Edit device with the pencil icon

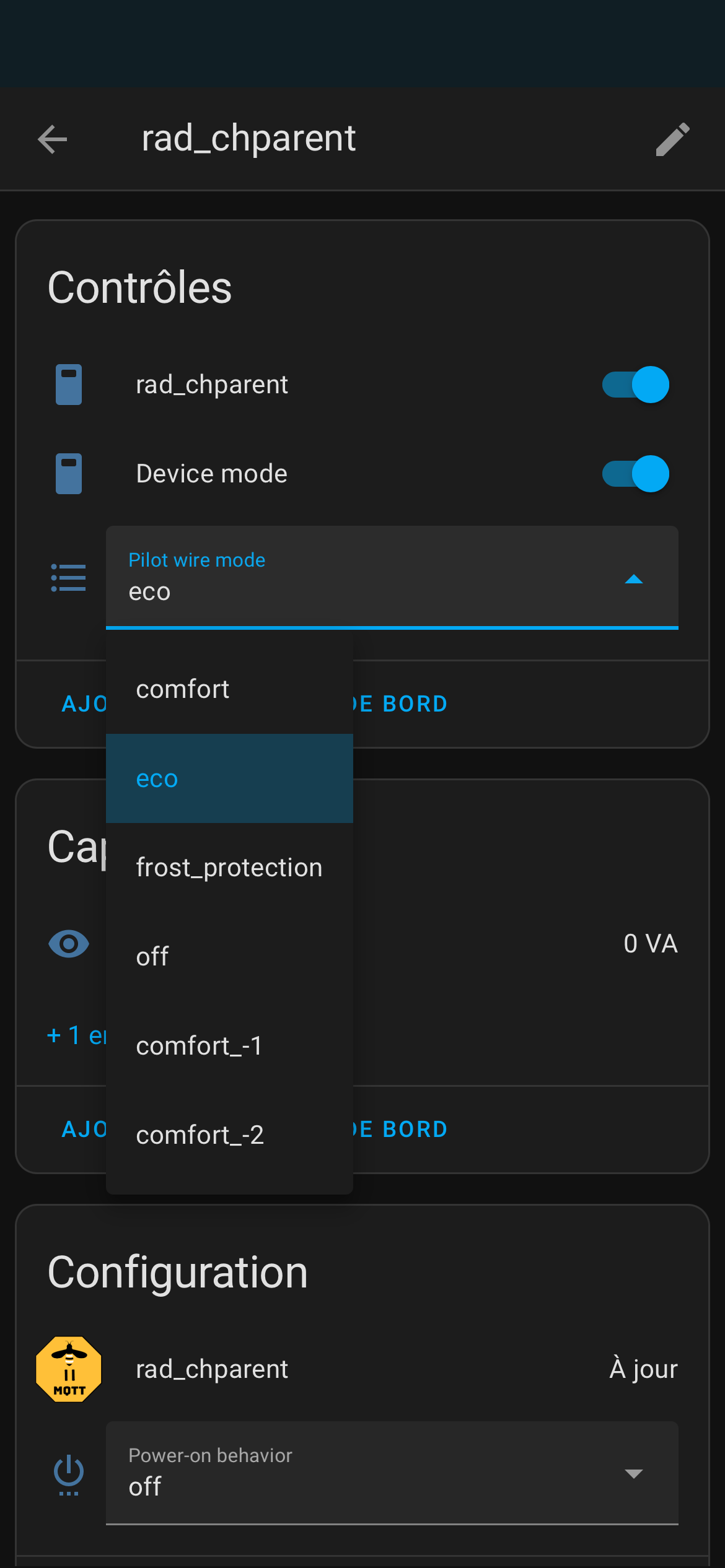pos(673,139)
